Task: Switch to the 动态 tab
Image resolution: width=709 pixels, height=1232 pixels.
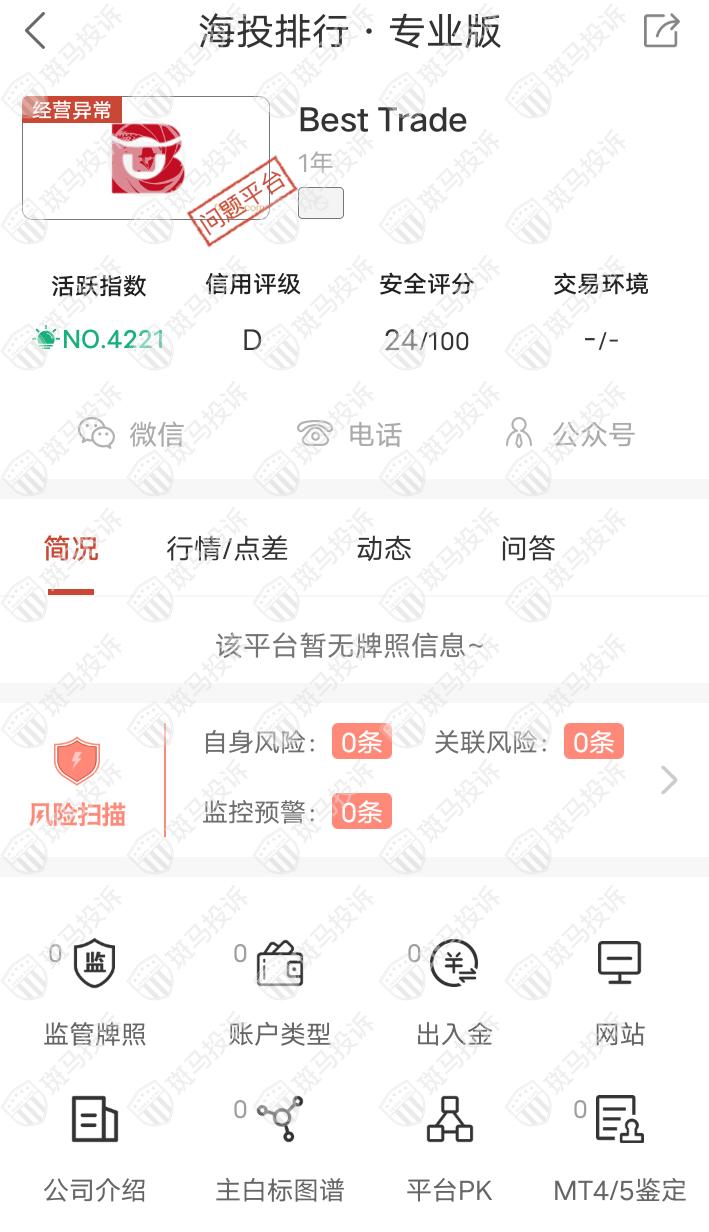Action: [384, 549]
